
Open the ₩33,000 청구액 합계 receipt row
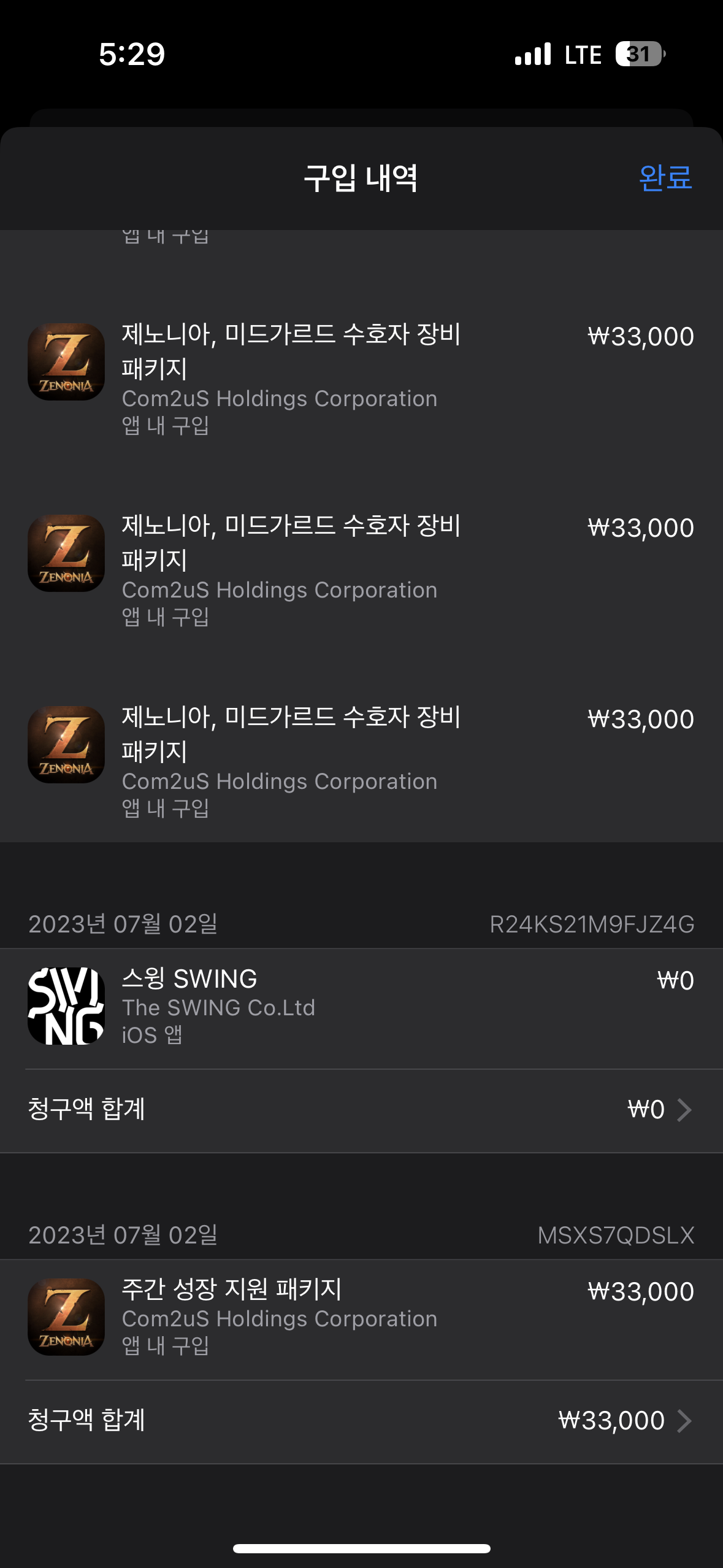coord(361,1421)
